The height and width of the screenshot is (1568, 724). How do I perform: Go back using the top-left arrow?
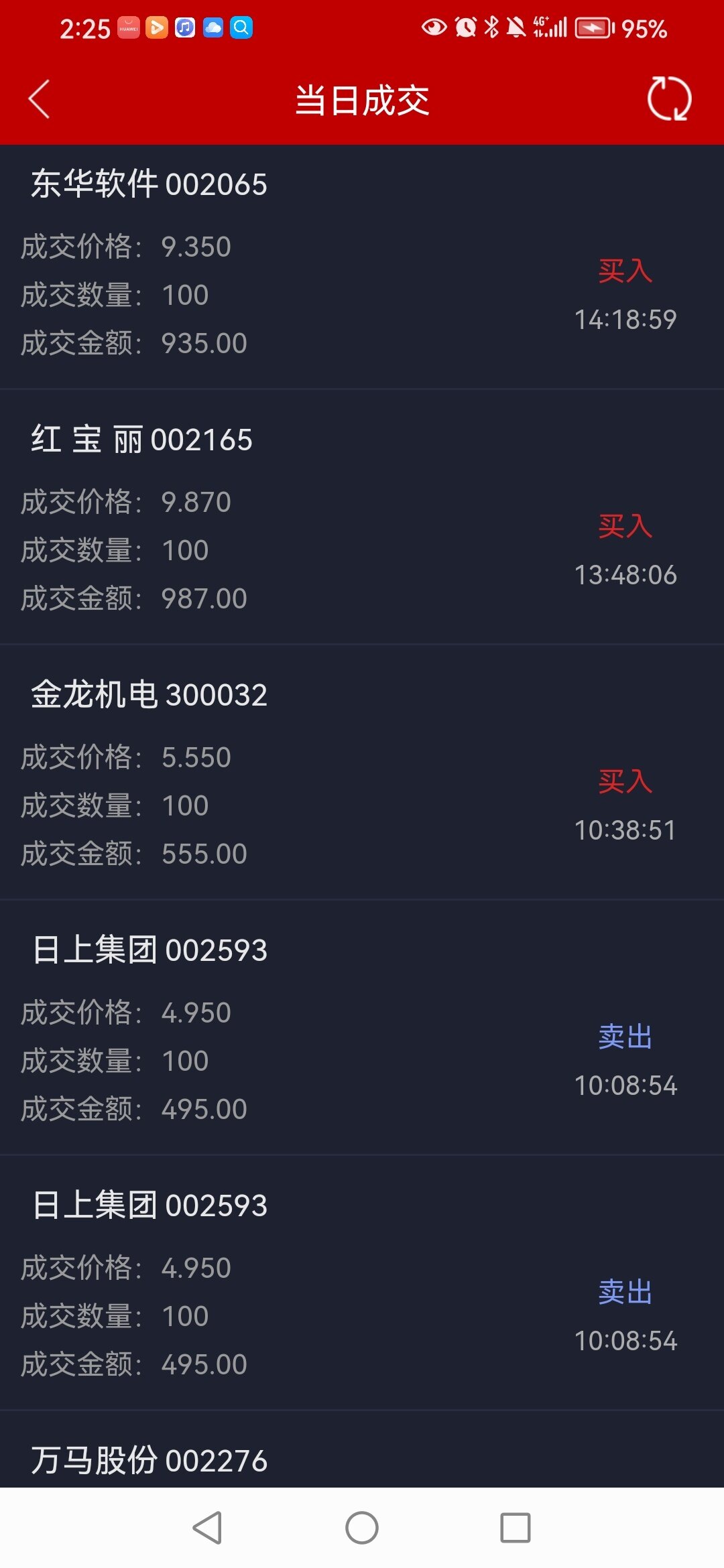39,99
